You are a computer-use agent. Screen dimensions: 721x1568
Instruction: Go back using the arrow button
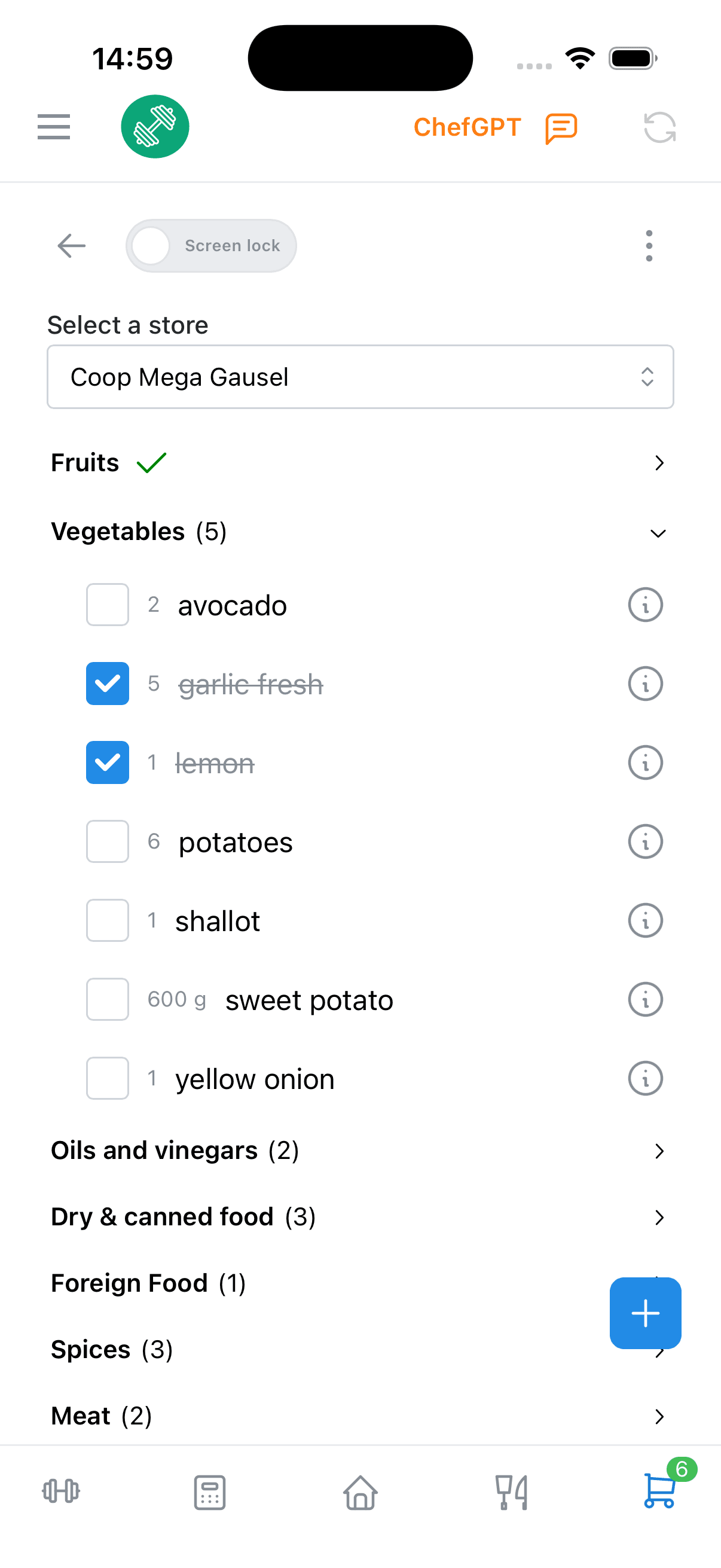pos(71,245)
